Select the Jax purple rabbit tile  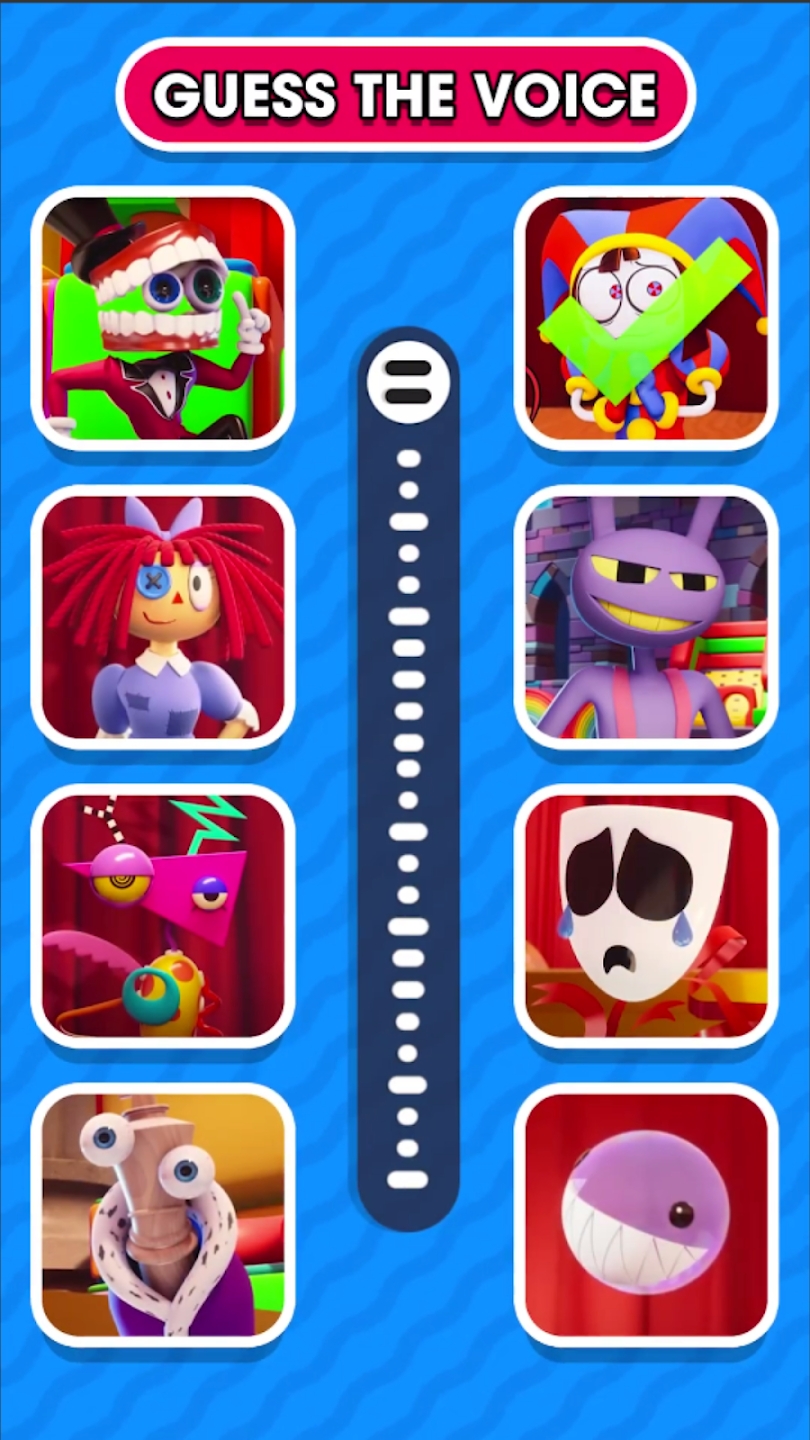click(646, 617)
